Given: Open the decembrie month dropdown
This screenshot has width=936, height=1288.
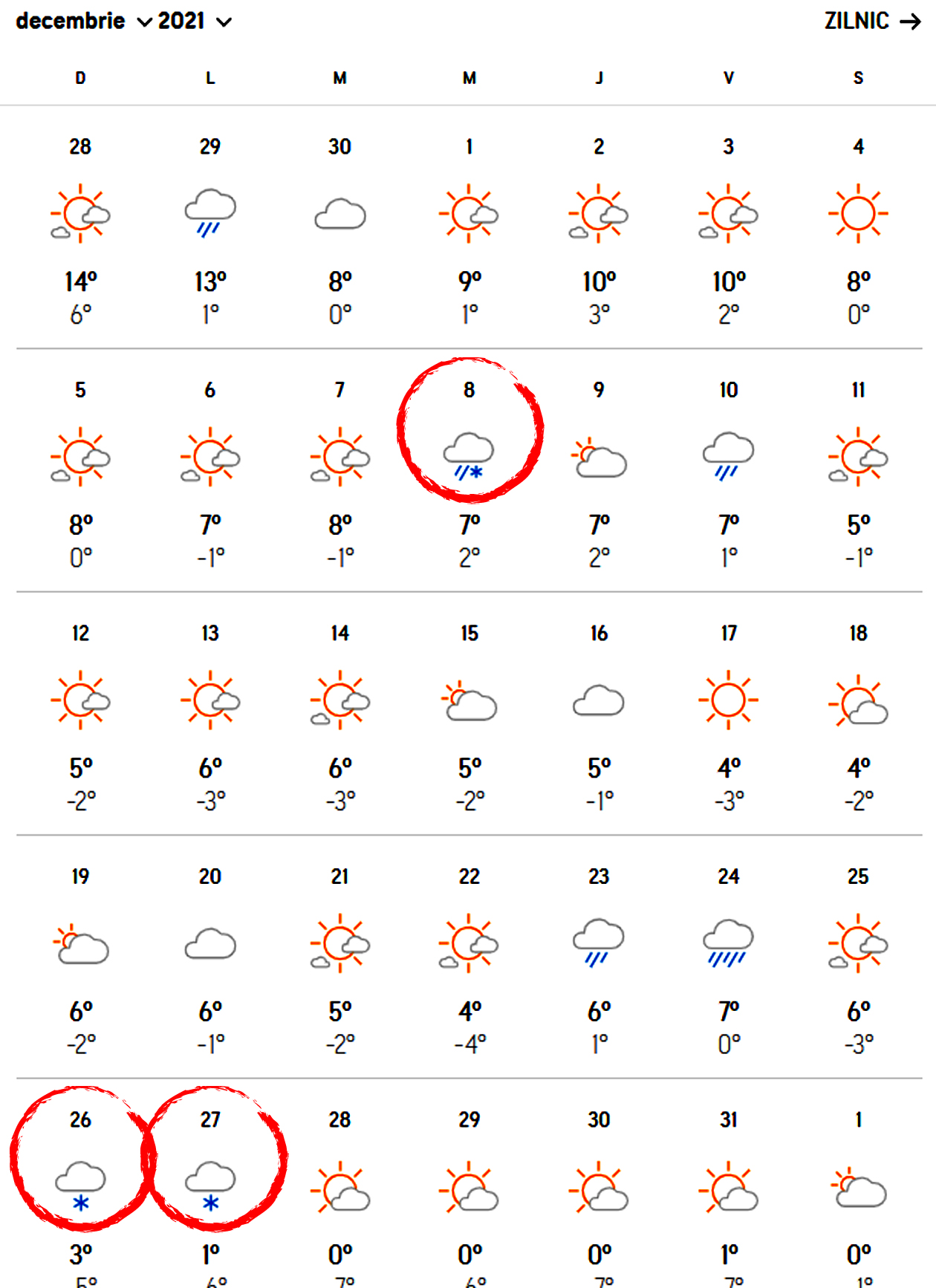Looking at the screenshot, I should (x=83, y=21).
